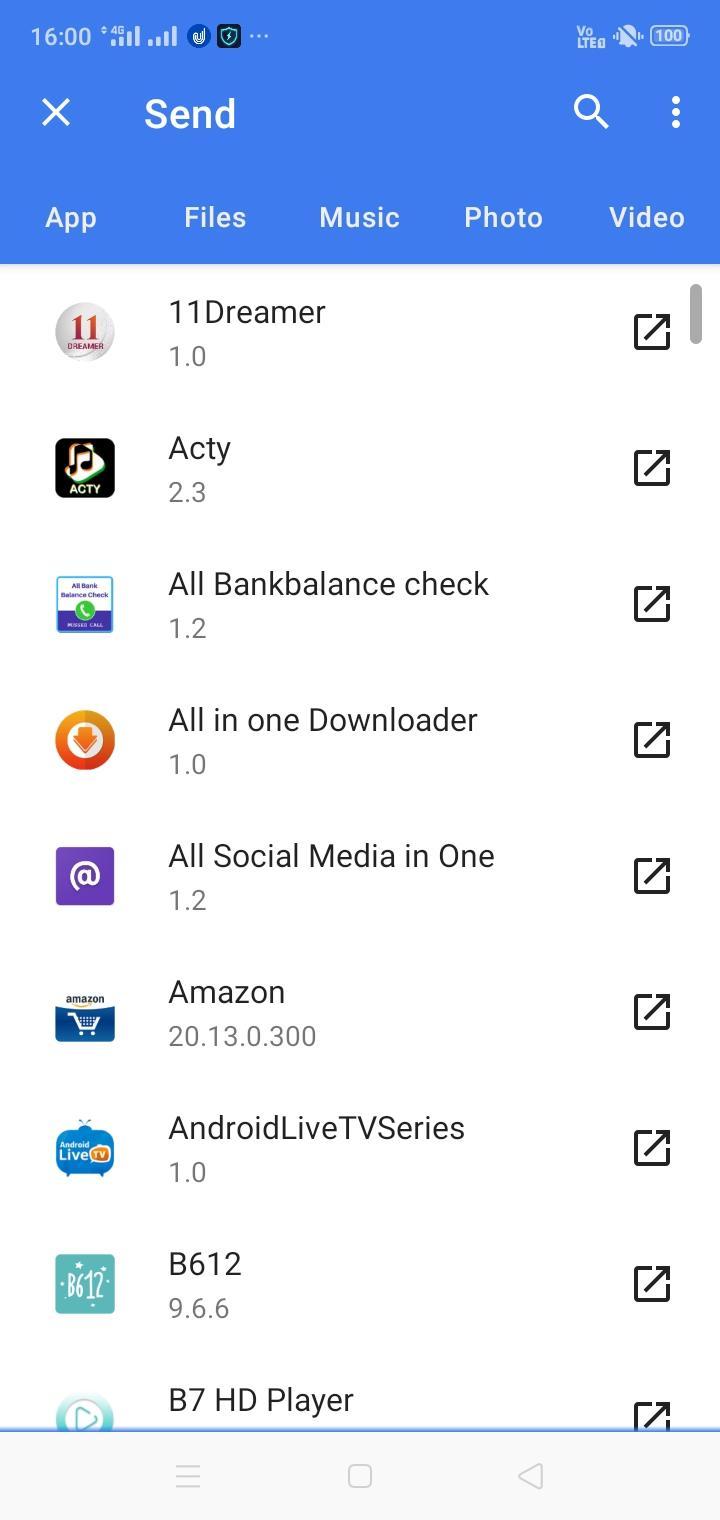Tap open icon beside All in one Downloader
The width and height of the screenshot is (720, 1520).
click(652, 740)
